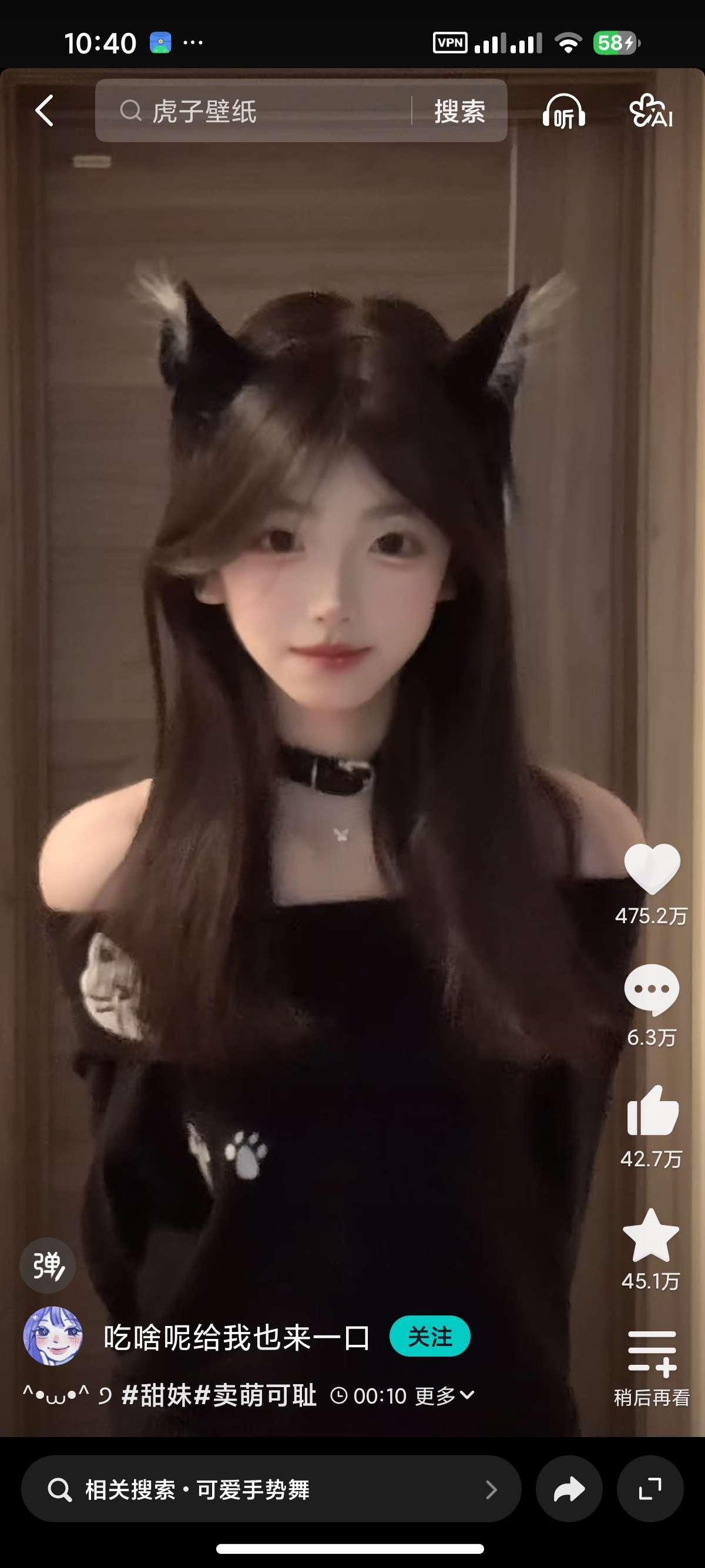Open the uploader's avatar profile
This screenshot has height=1568, width=705.
point(52,1336)
